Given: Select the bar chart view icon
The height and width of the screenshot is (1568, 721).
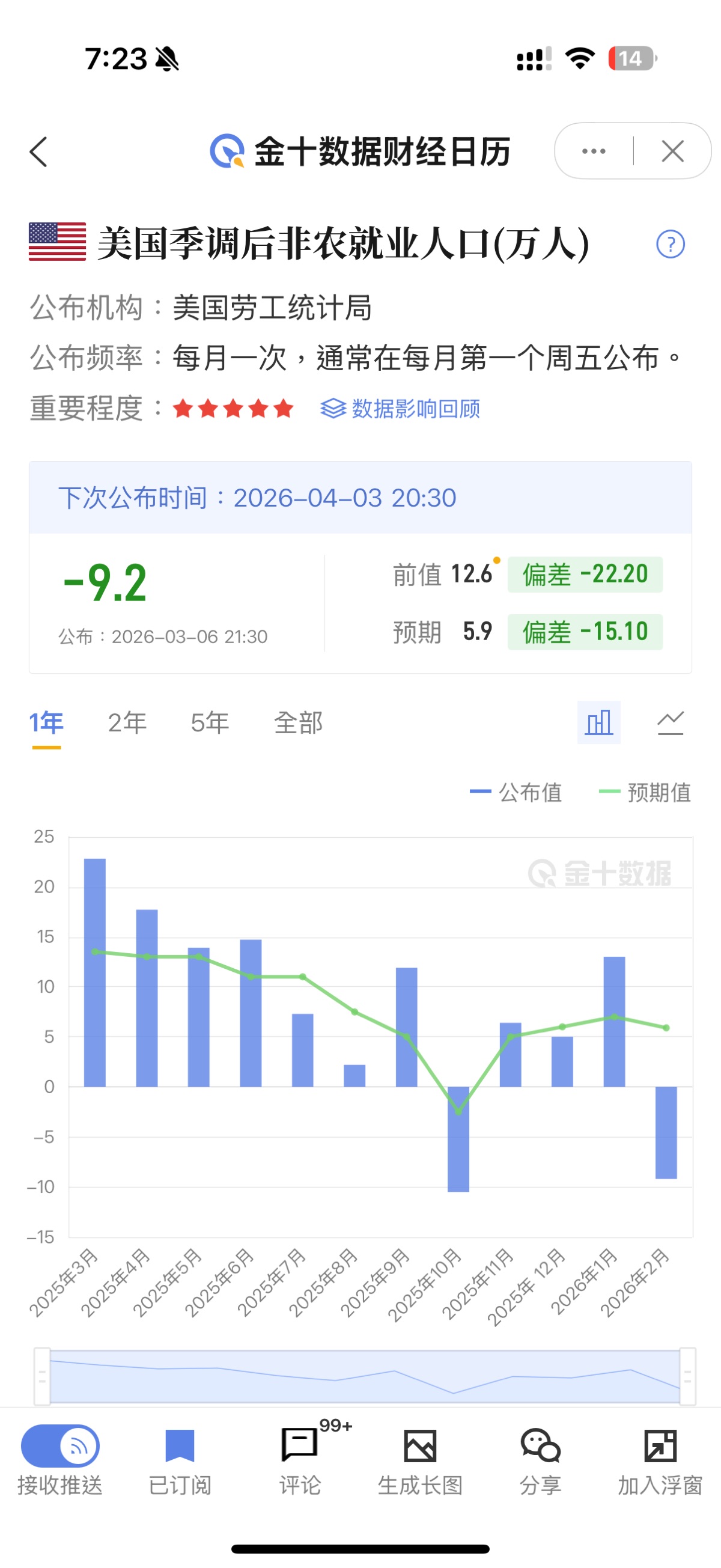Looking at the screenshot, I should [x=598, y=722].
